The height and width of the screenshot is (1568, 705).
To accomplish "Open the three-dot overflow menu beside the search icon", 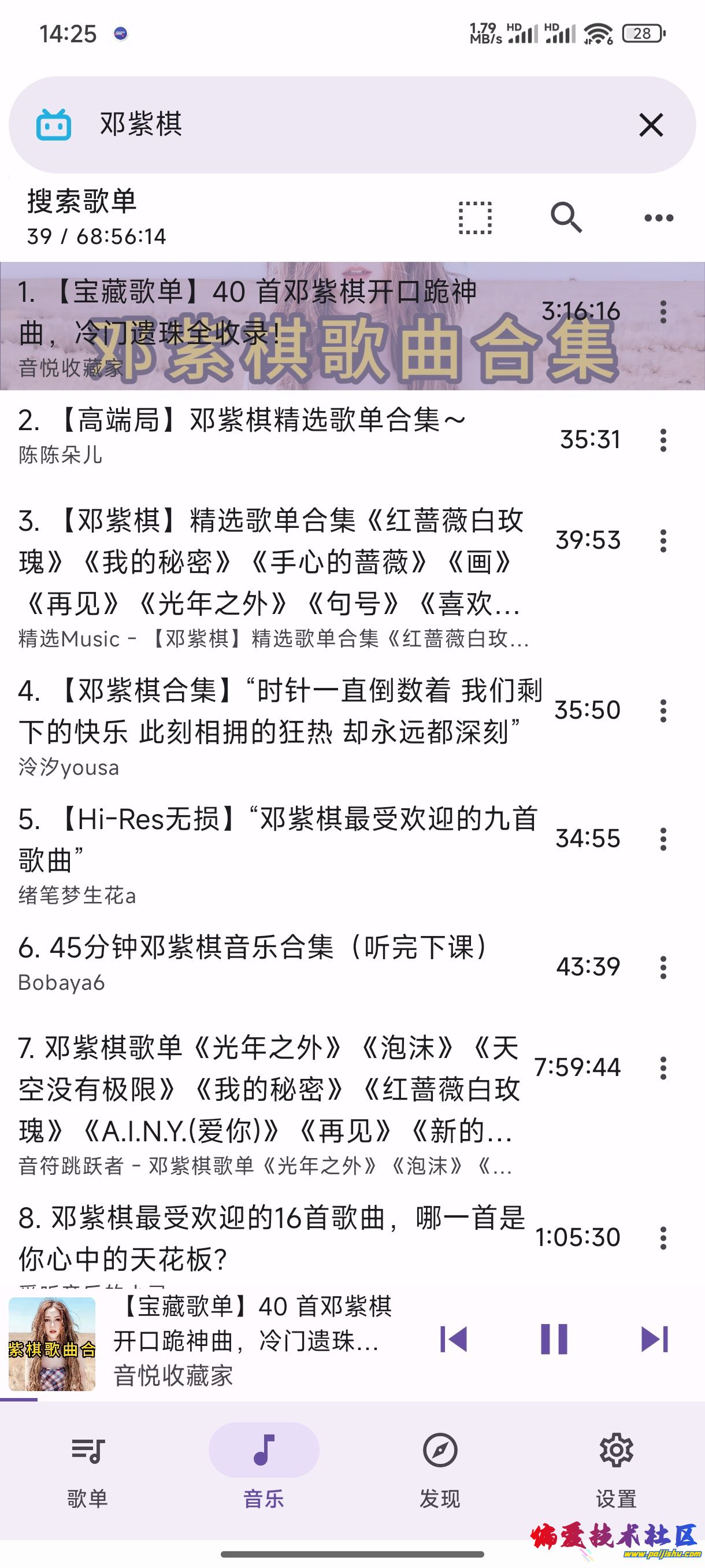I will point(658,217).
